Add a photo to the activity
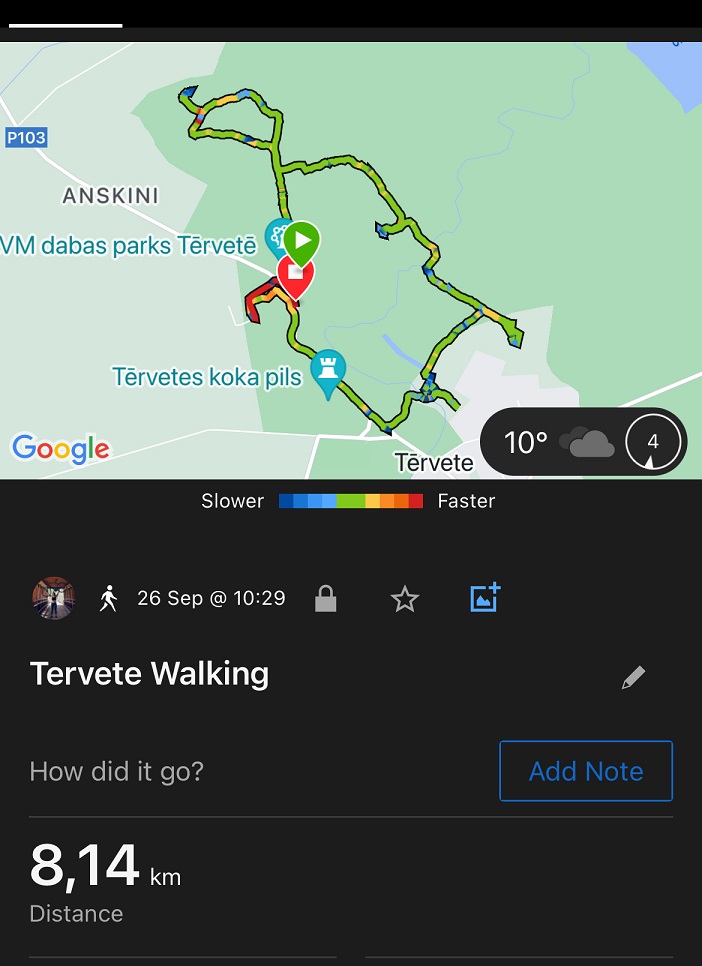 coord(484,598)
